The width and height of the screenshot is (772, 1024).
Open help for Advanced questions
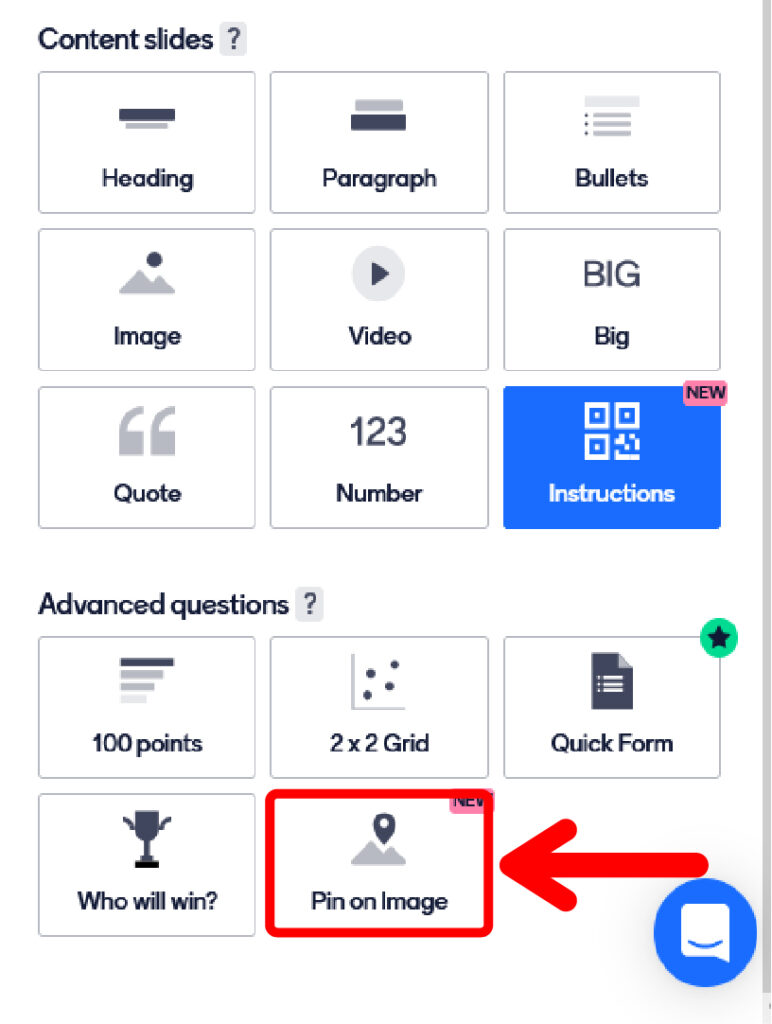[x=310, y=605]
